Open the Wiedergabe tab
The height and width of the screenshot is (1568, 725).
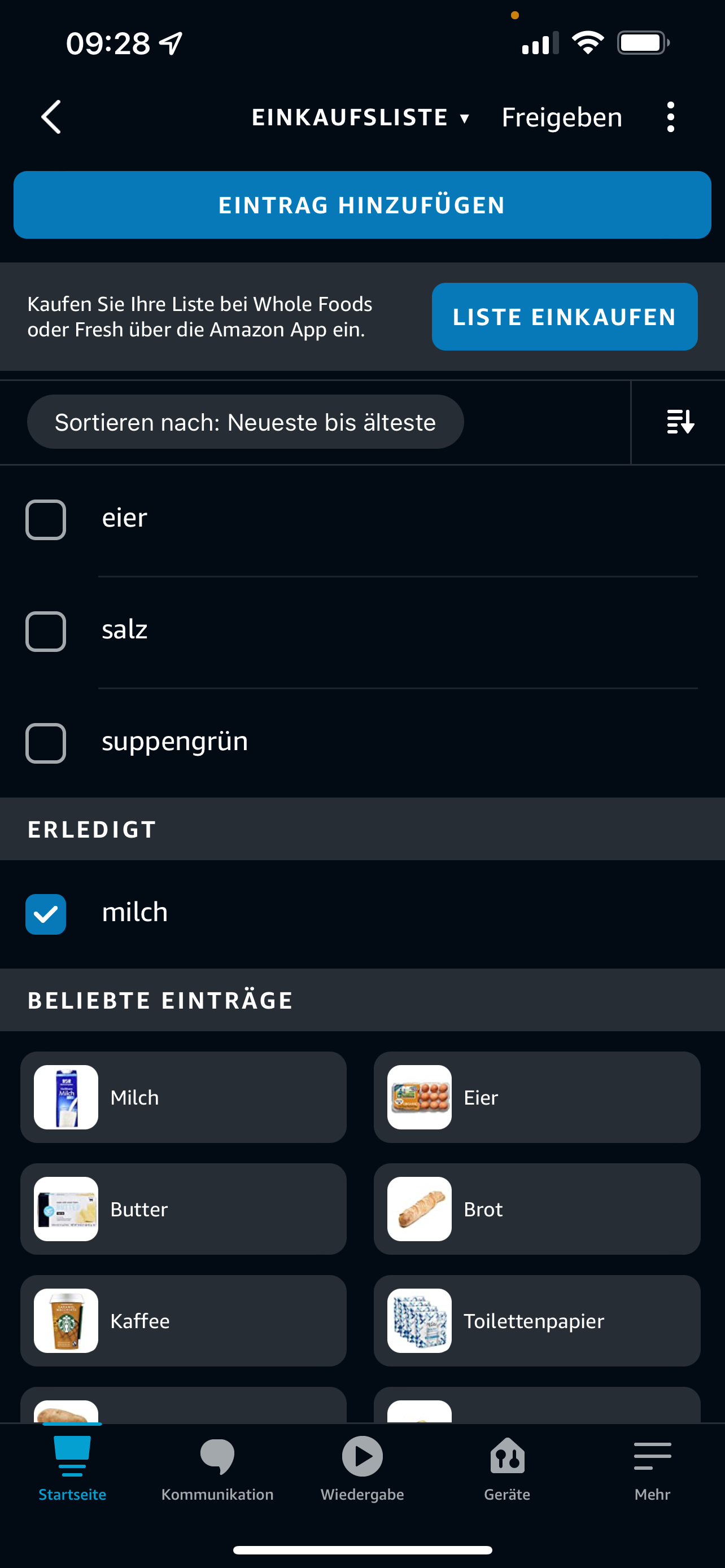(362, 1468)
